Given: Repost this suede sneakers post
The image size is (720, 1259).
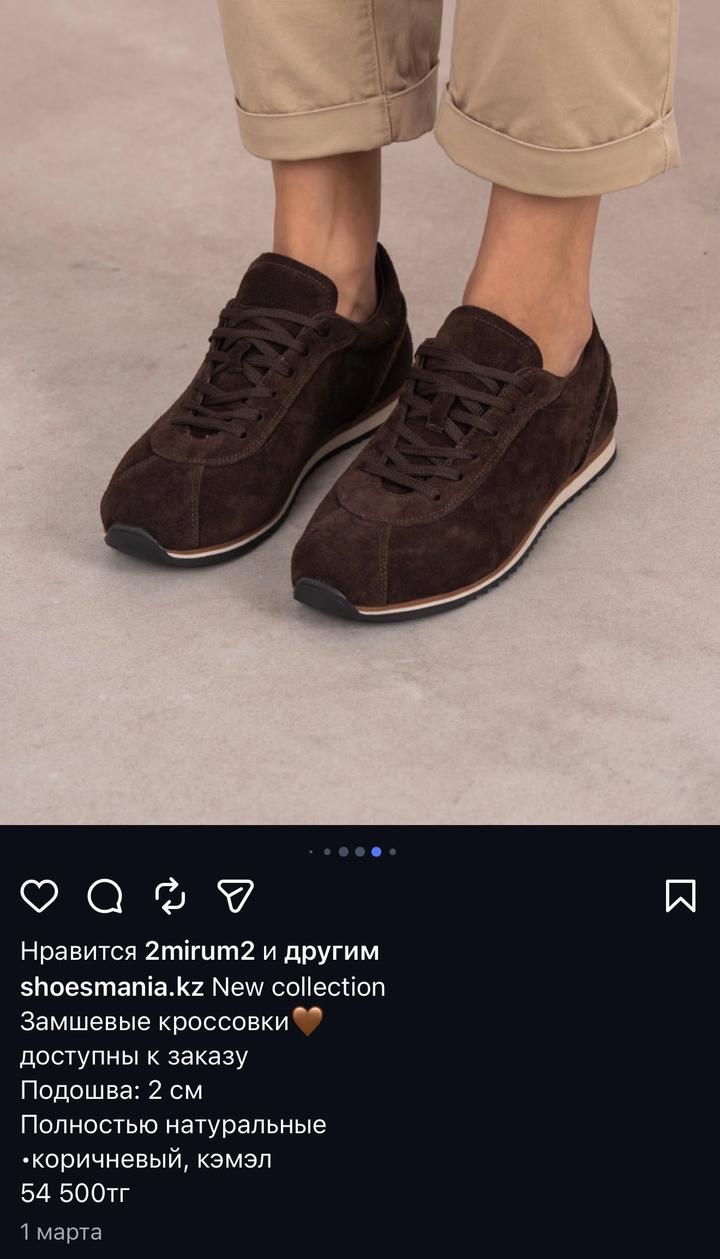Looking at the screenshot, I should coord(171,896).
